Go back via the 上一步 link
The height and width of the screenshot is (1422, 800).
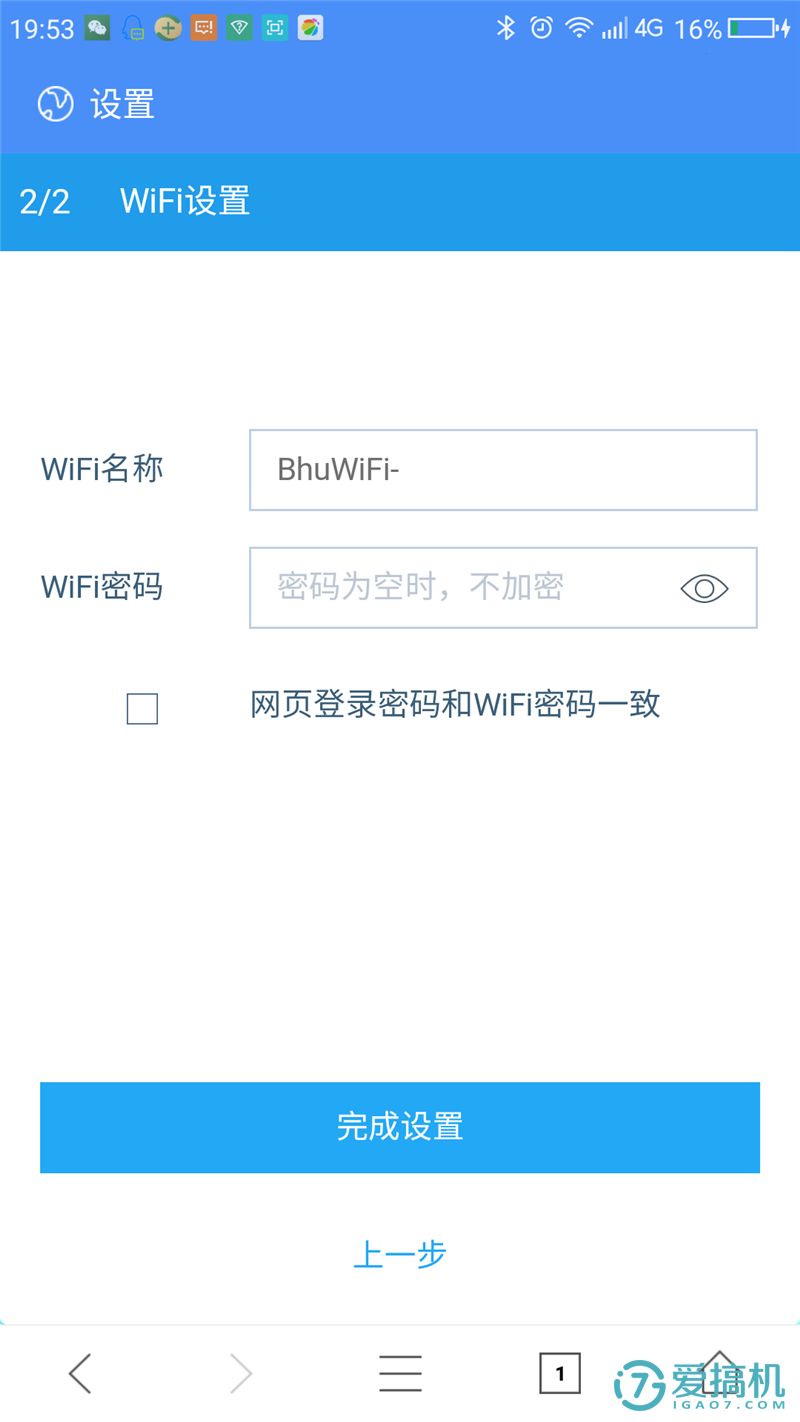pyautogui.click(x=400, y=1254)
